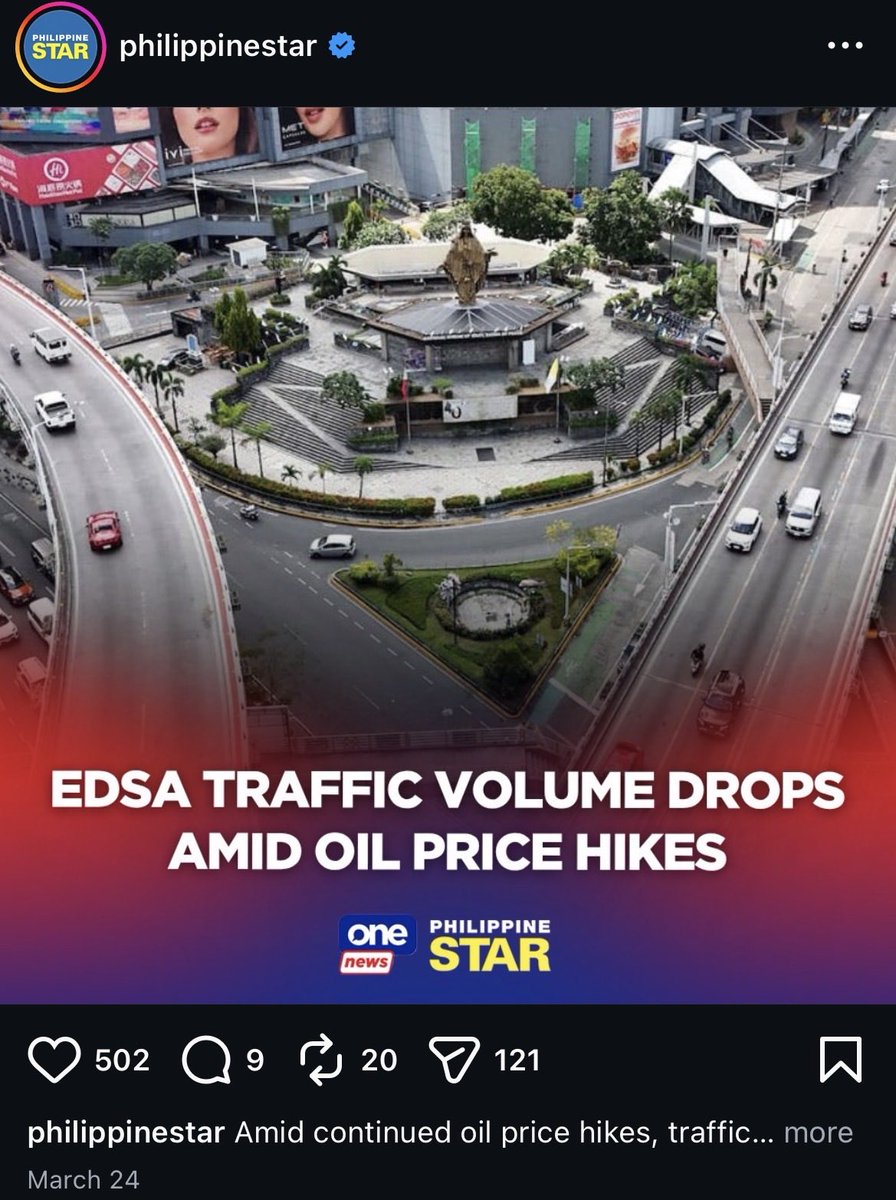The image size is (896, 1200).
Task: Open the philippinestar profile via the username
Action: point(218,47)
